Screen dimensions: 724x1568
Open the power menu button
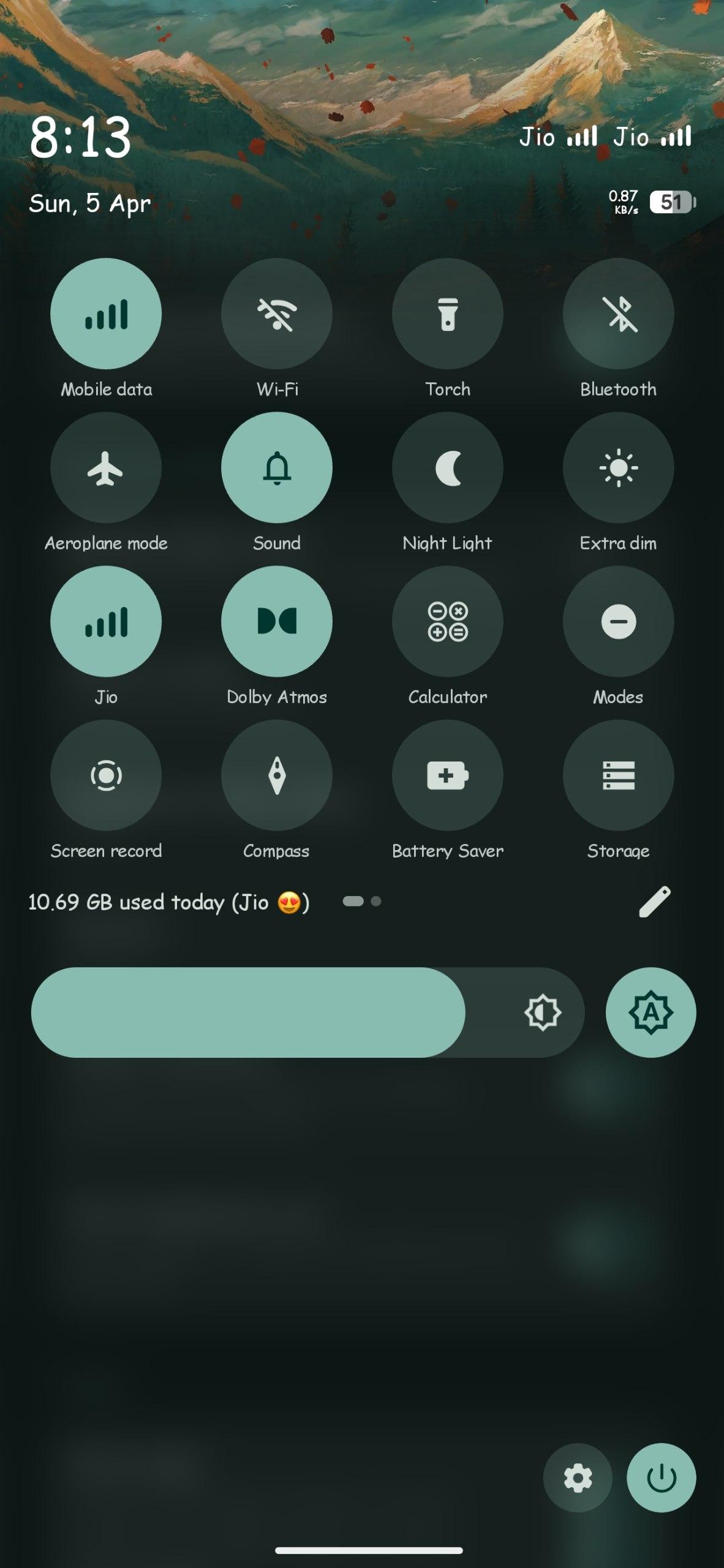tap(661, 1478)
